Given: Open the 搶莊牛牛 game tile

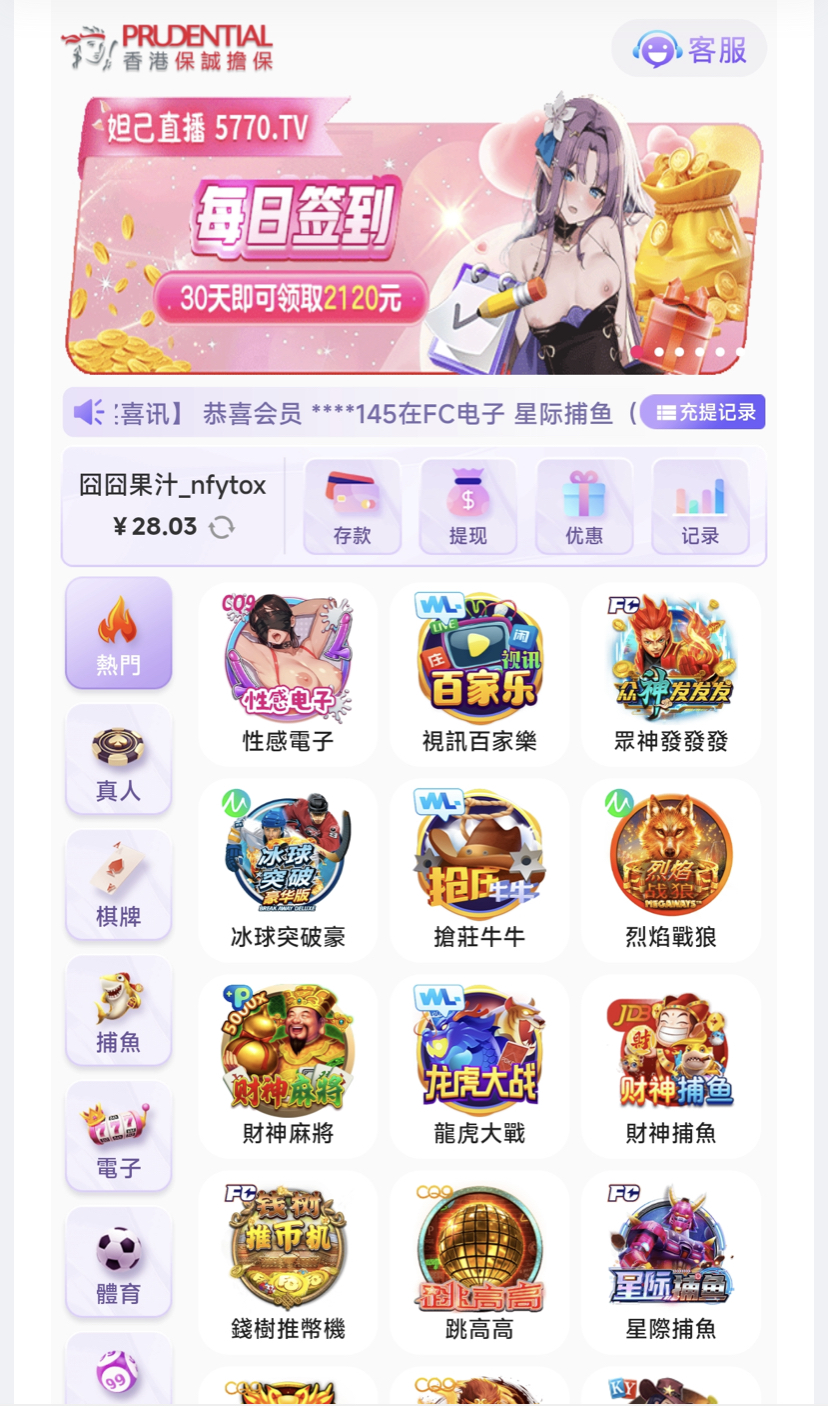Looking at the screenshot, I should tap(480, 868).
